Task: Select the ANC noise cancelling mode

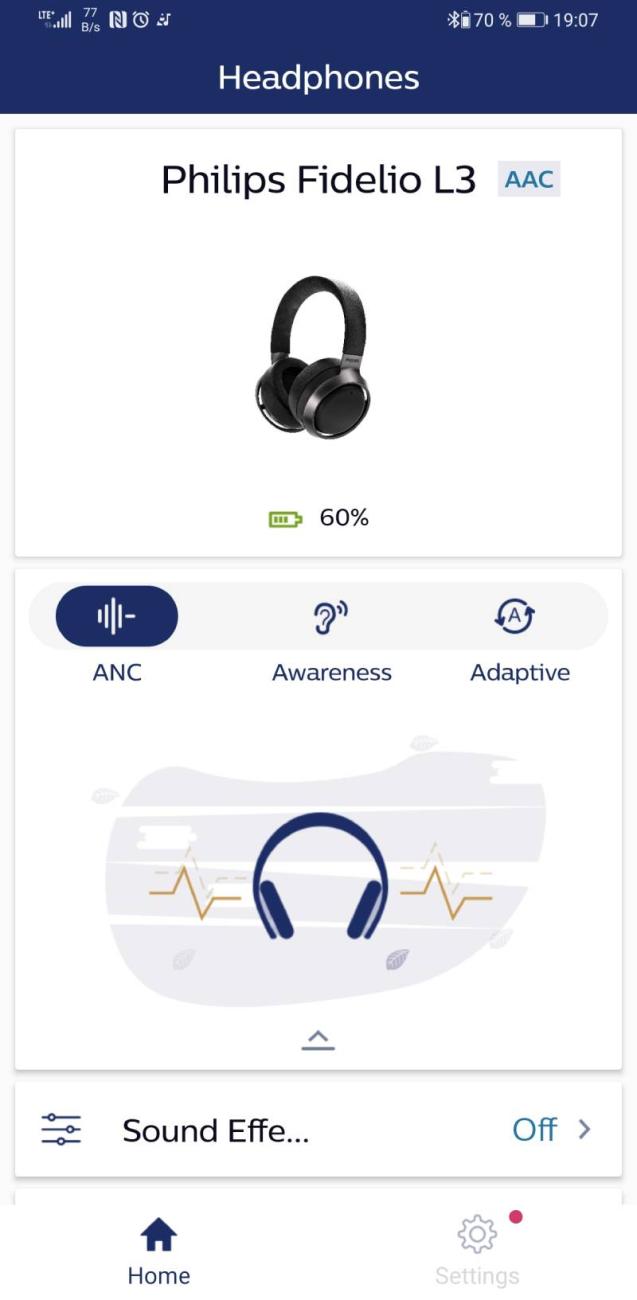Action: 117,617
